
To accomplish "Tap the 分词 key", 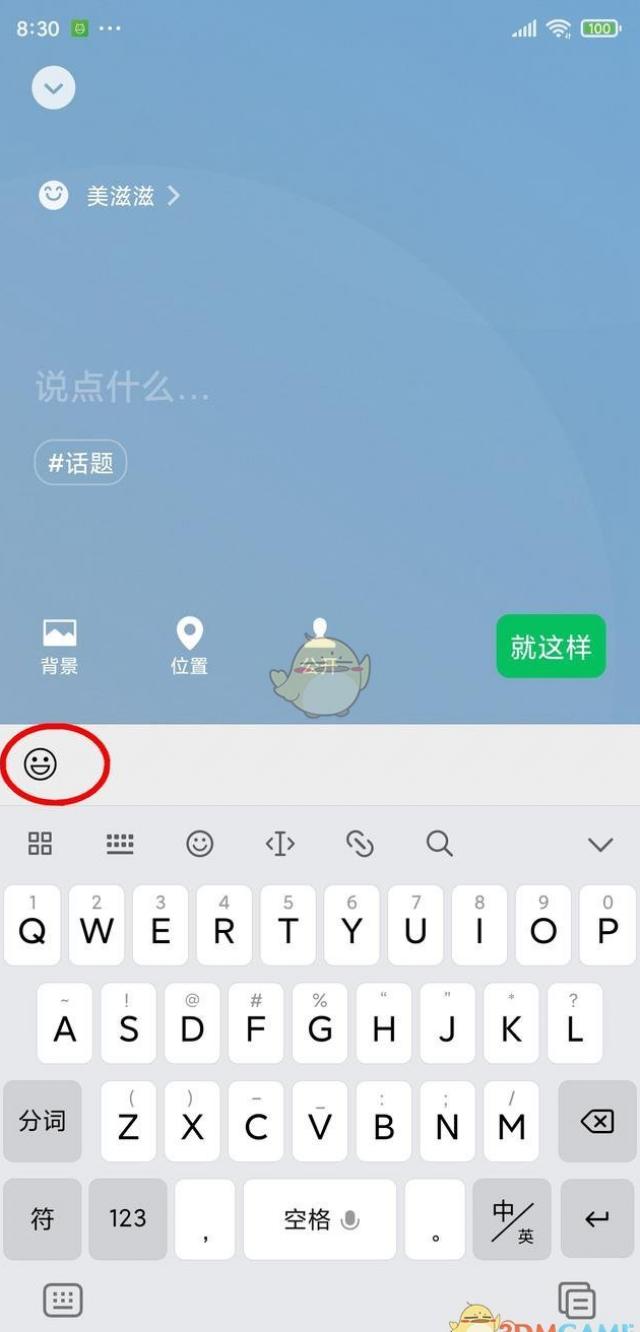I will [x=42, y=1121].
